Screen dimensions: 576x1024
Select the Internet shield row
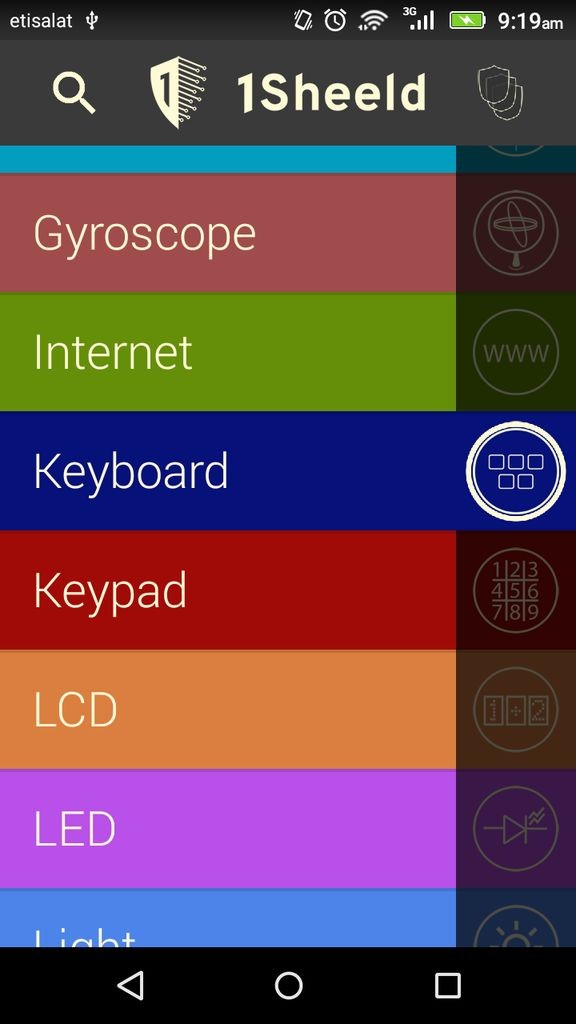[228, 352]
